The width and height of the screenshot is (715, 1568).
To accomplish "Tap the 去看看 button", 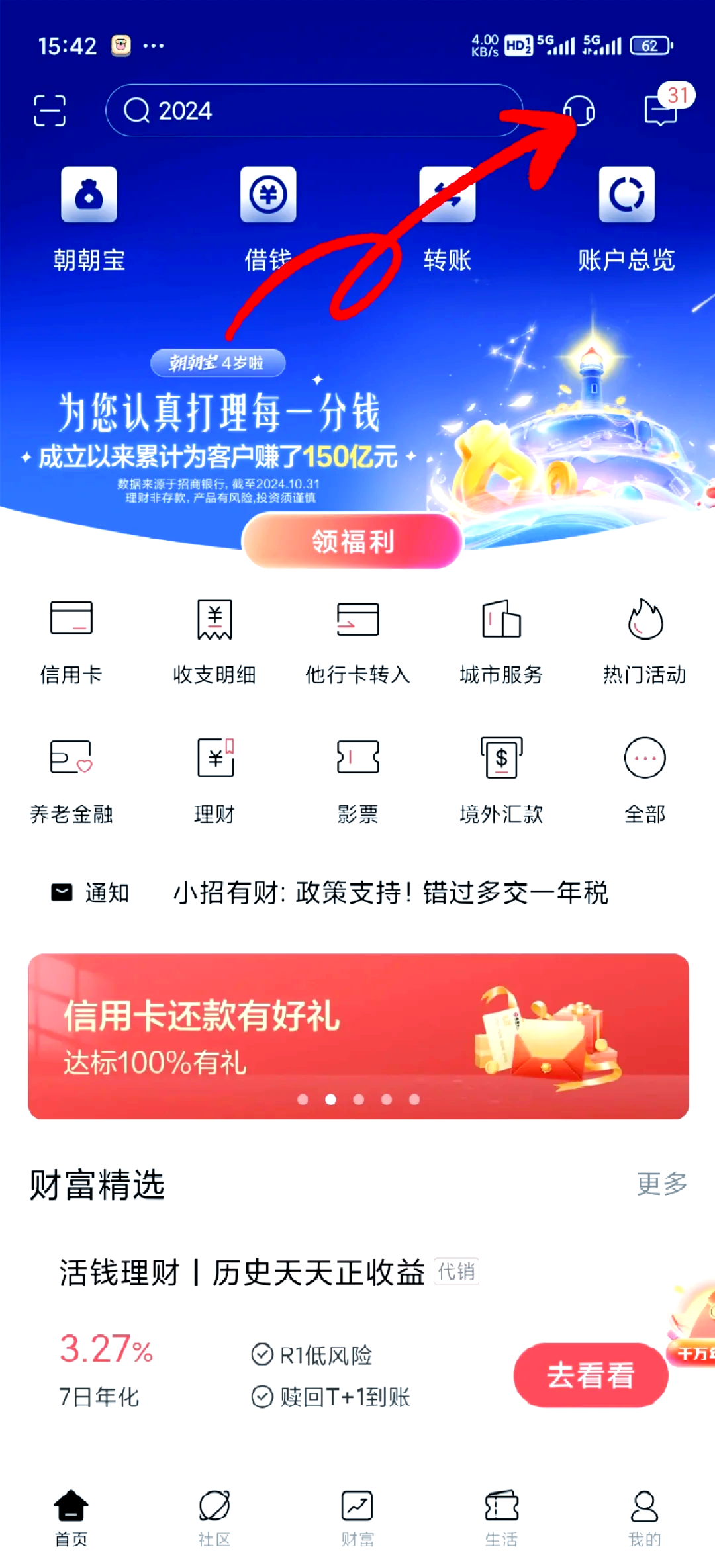I will pyautogui.click(x=591, y=1375).
